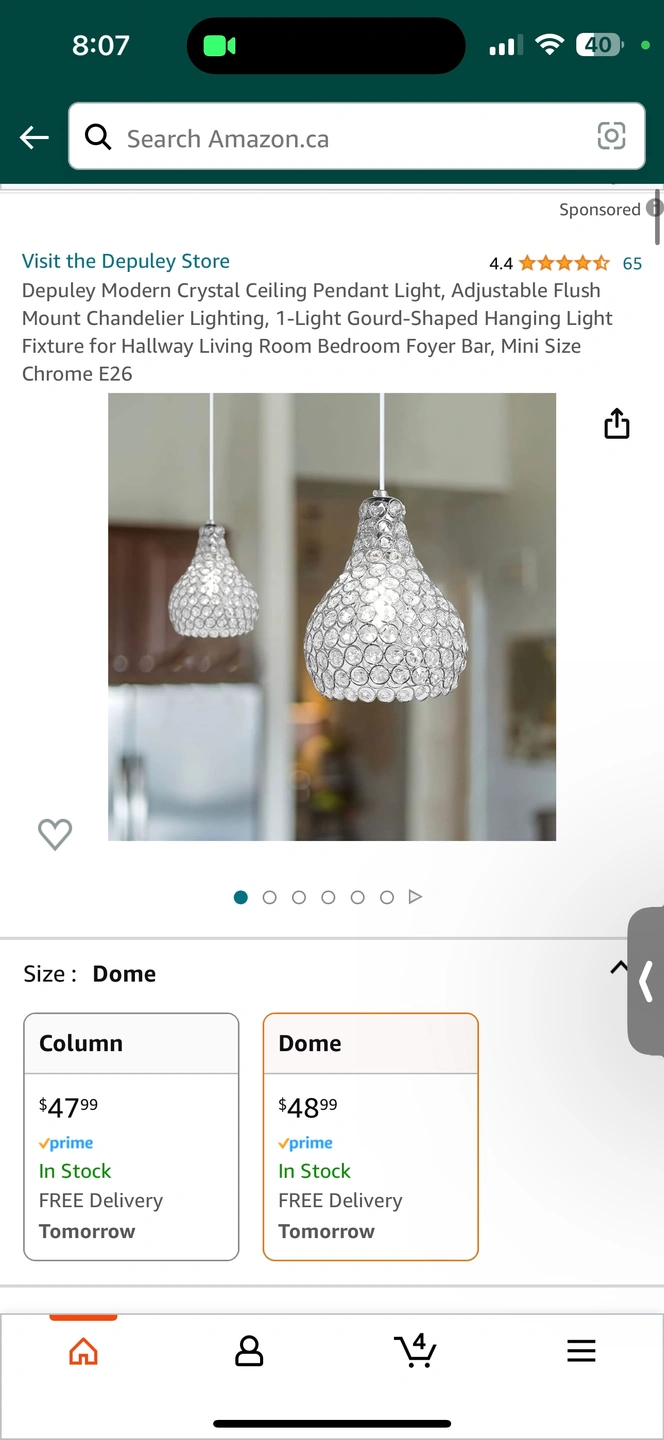Open the side panel handle
664x1440 pixels.
click(646, 981)
